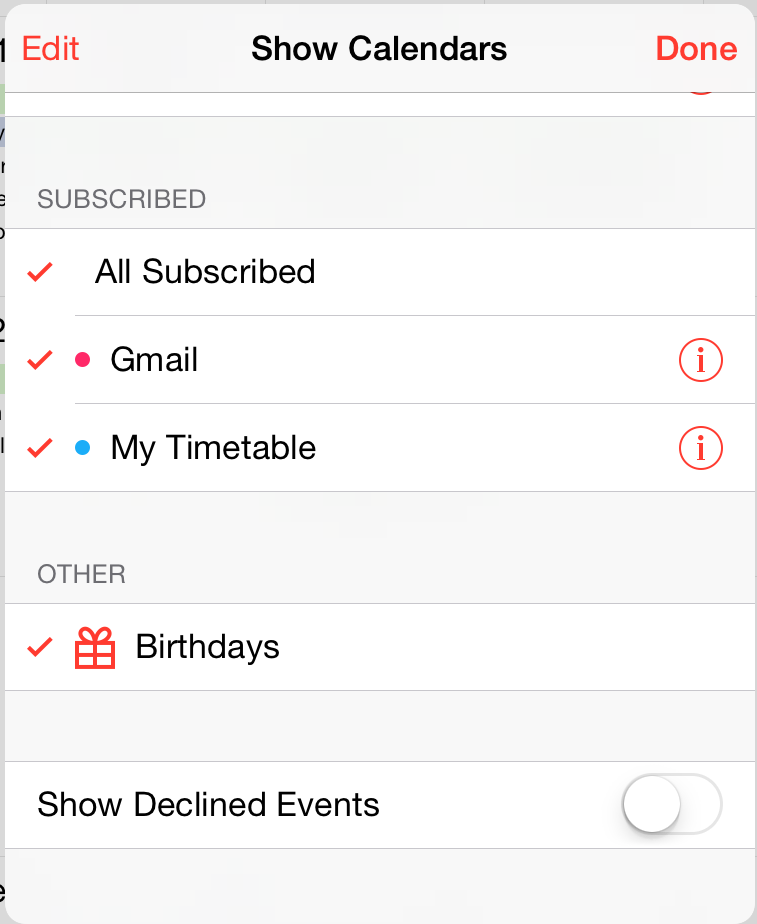This screenshot has width=757, height=924.
Task: Tap Edit in the calendars header
Action: coord(50,48)
